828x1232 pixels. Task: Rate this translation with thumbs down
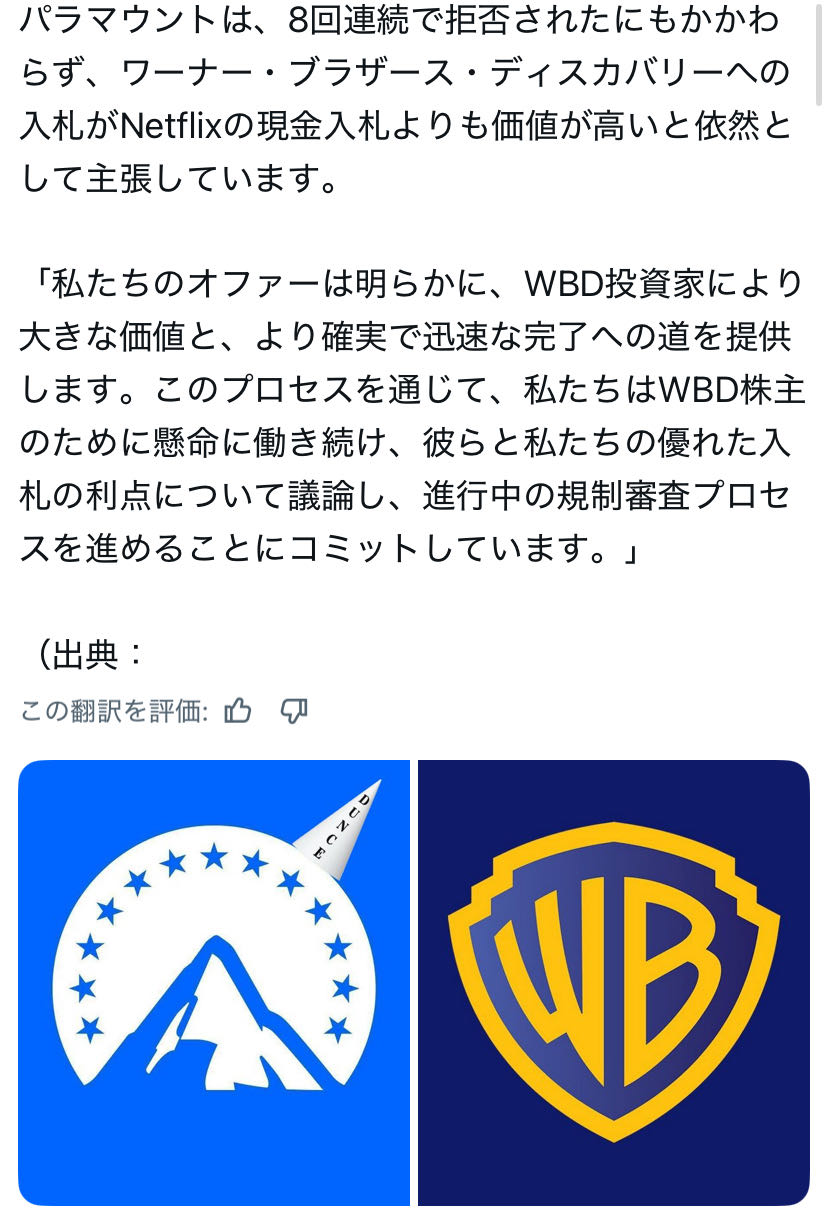(293, 711)
